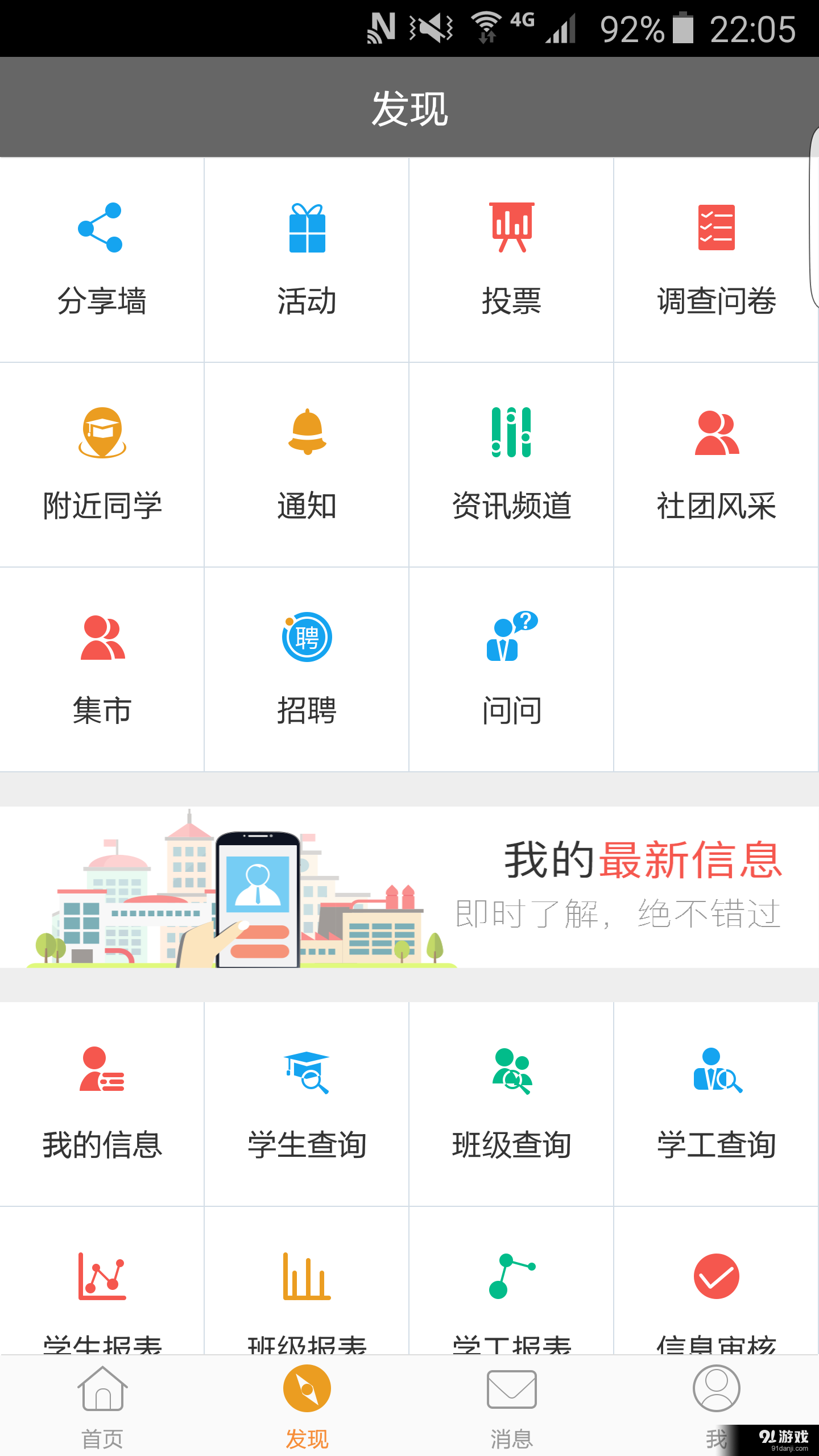Viewport: 819px width, 1456px height.
Task: Open the 我 profile tab
Action: 716,1405
